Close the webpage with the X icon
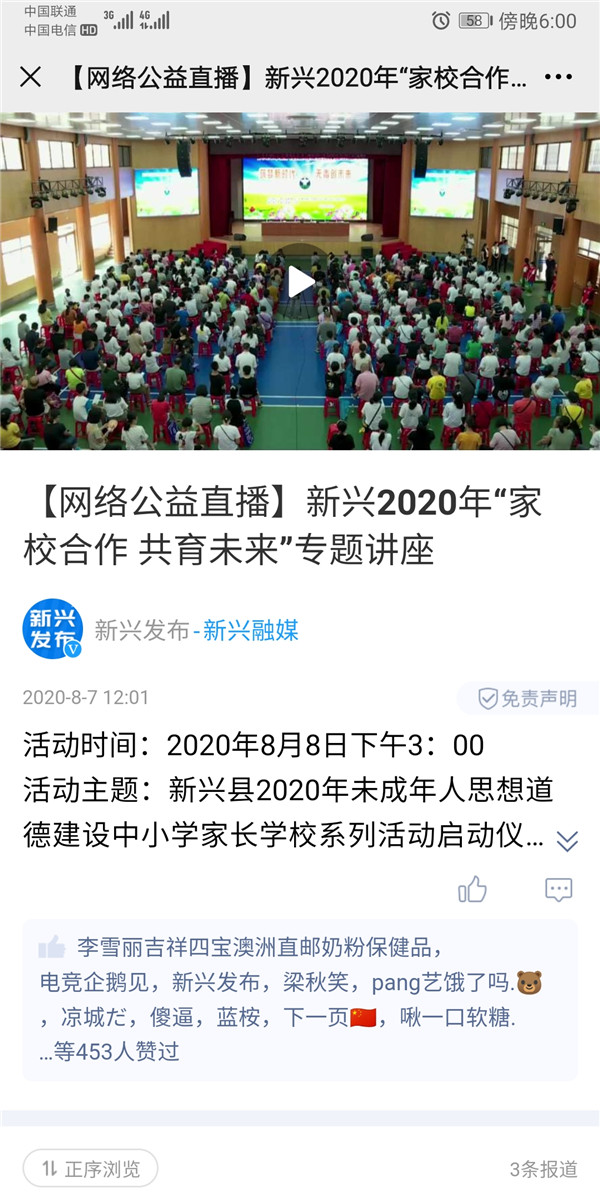The height and width of the screenshot is (1200, 600). (x=31, y=78)
